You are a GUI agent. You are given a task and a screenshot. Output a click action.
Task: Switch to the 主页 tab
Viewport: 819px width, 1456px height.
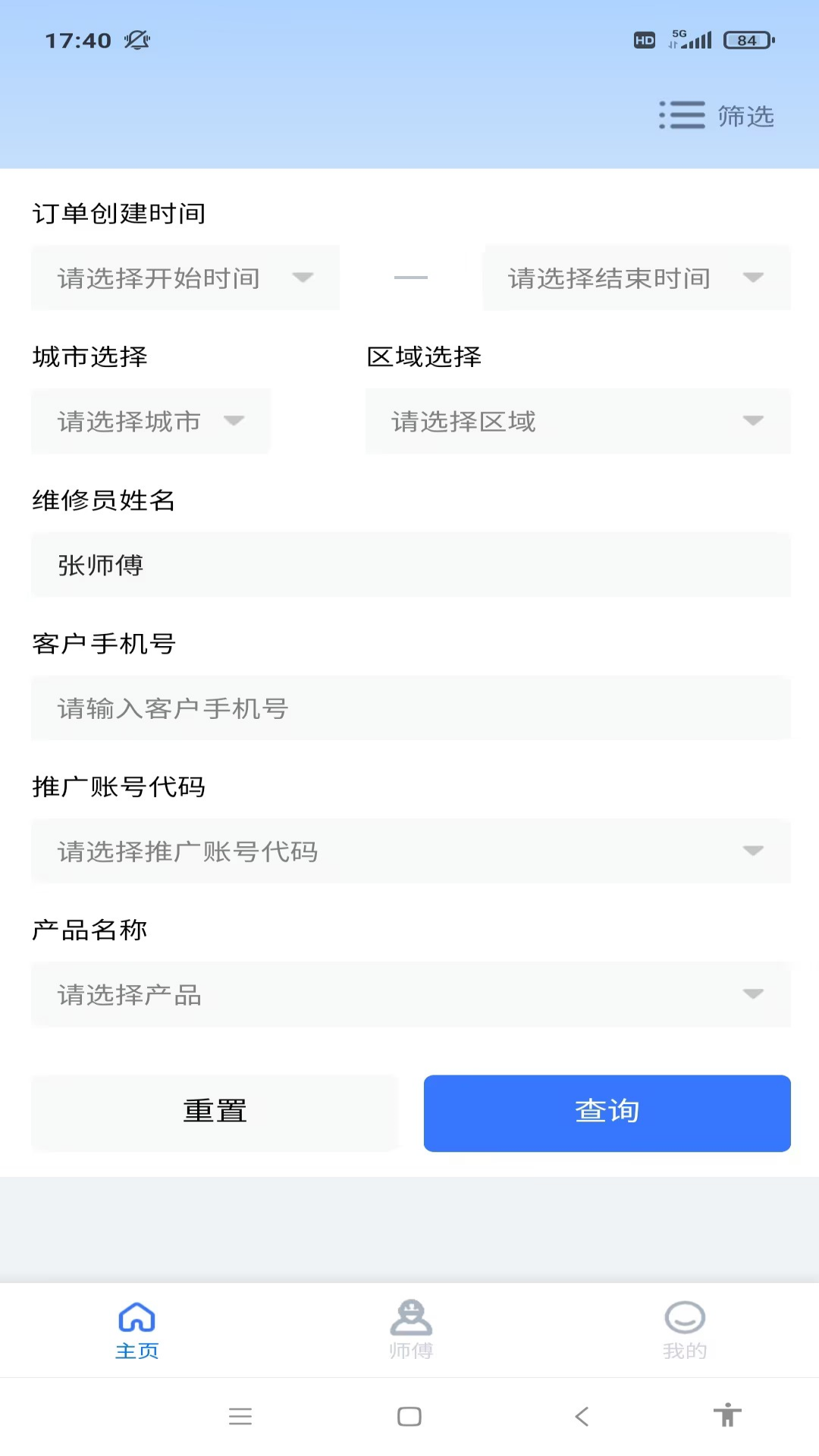pyautogui.click(x=136, y=1330)
